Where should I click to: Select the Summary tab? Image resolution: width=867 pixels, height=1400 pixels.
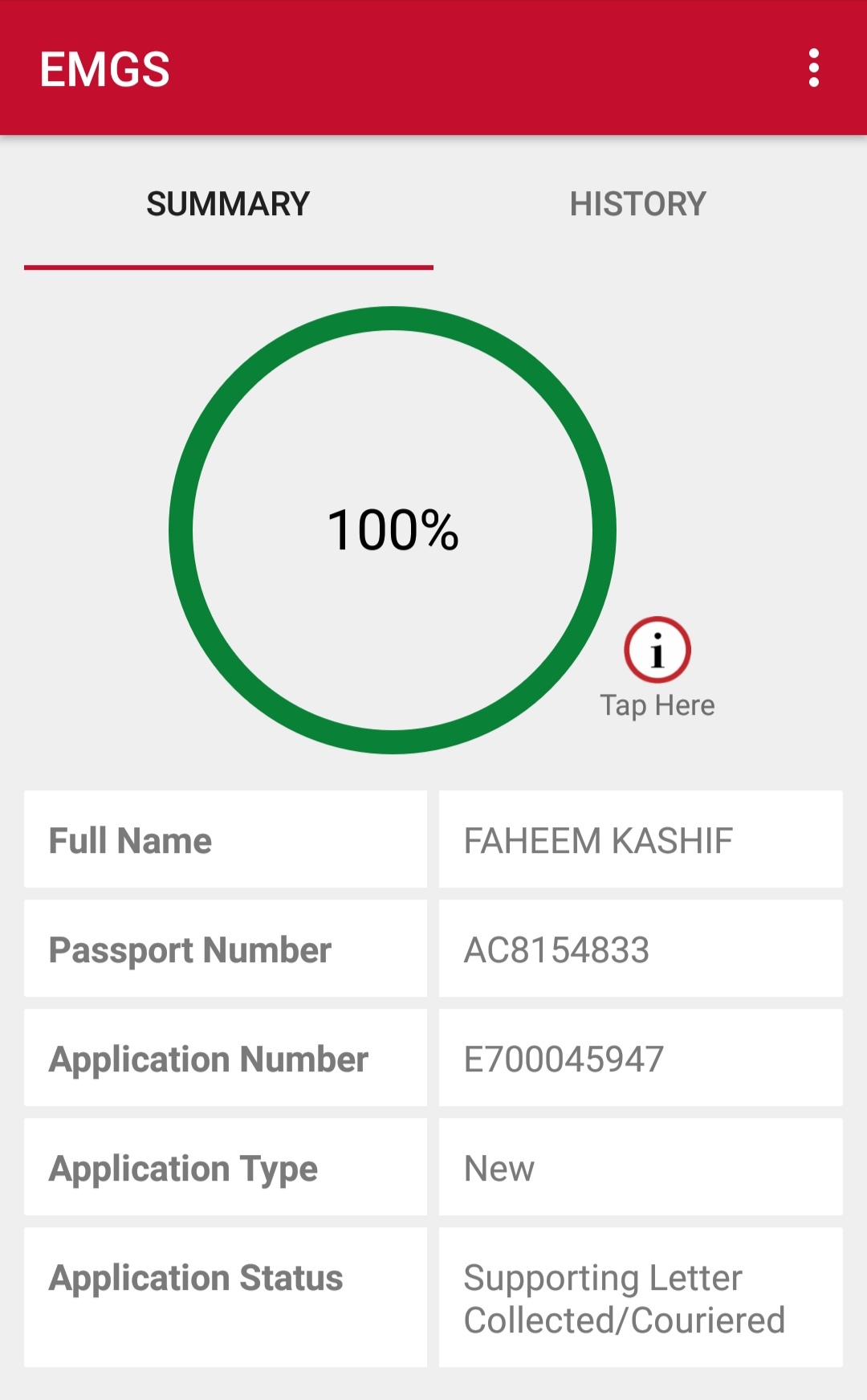click(x=228, y=205)
